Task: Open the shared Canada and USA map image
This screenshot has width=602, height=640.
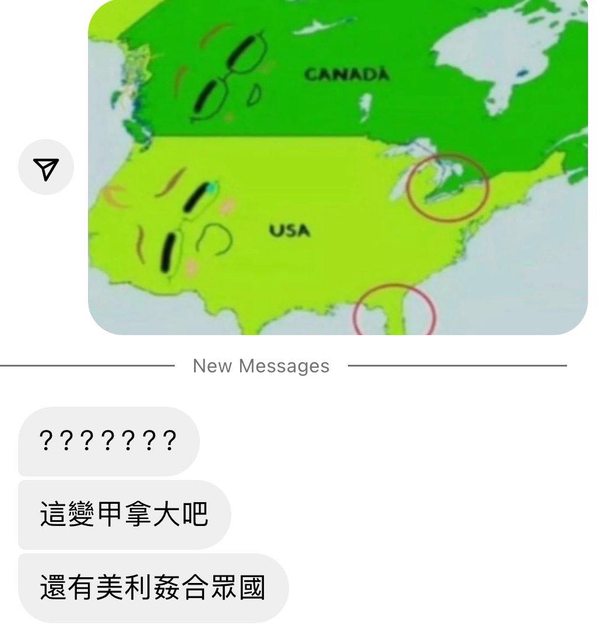Action: (338, 167)
